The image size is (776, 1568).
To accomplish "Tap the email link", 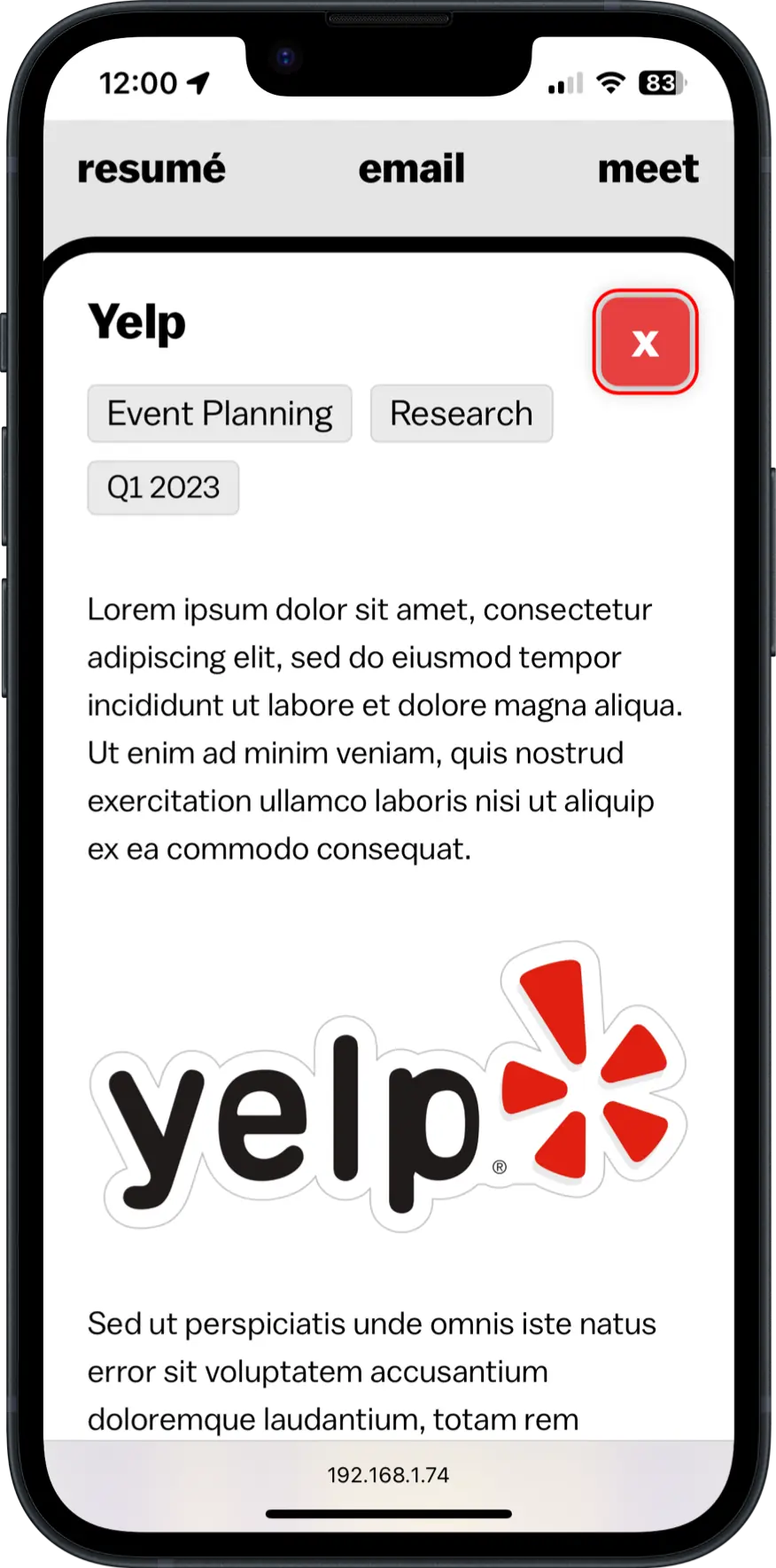I will coord(411,168).
